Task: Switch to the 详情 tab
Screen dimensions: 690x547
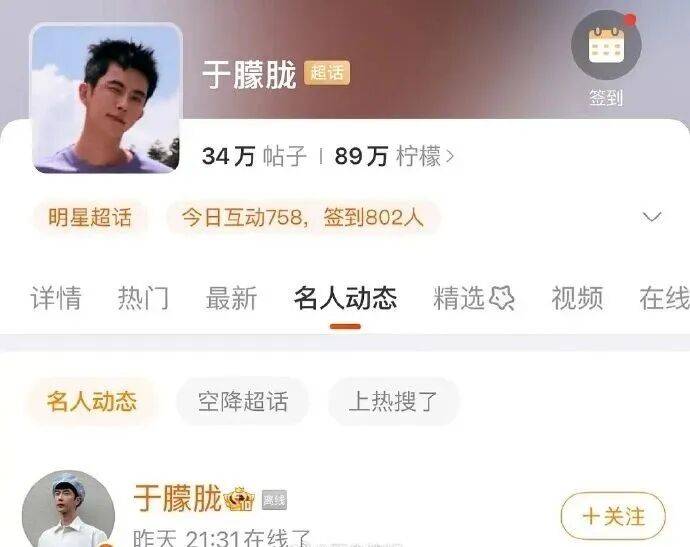Action: pyautogui.click(x=56, y=297)
